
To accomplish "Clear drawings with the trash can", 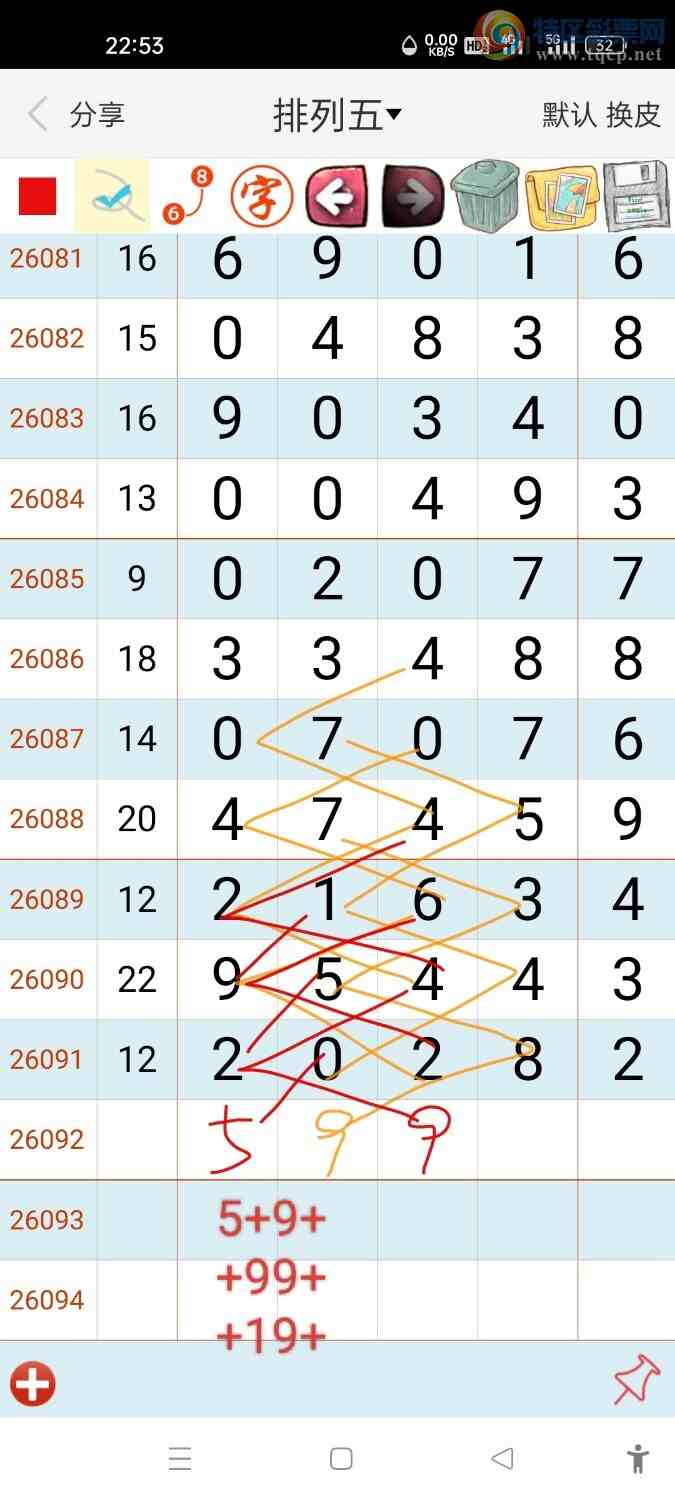I will tap(485, 196).
